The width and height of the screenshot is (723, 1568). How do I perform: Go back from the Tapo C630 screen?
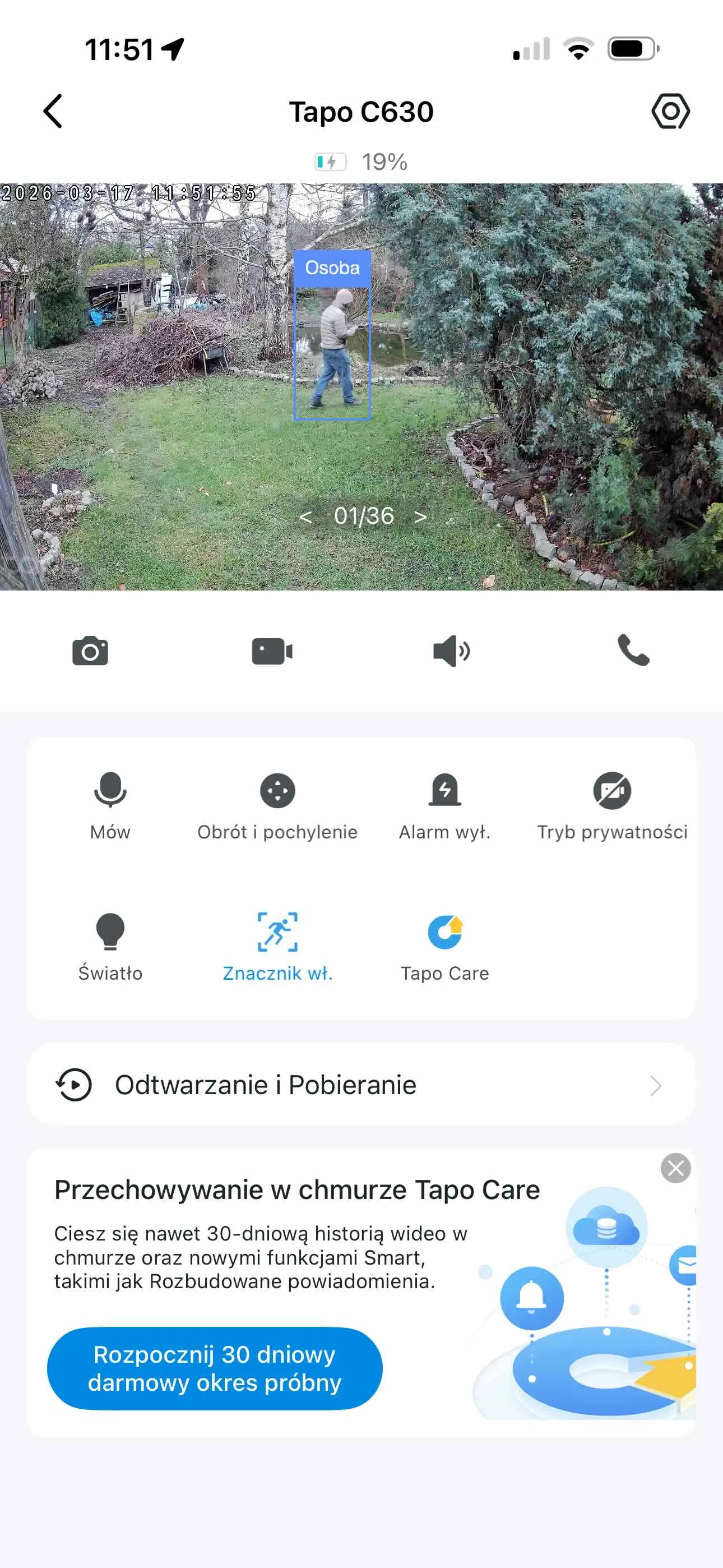(54, 112)
